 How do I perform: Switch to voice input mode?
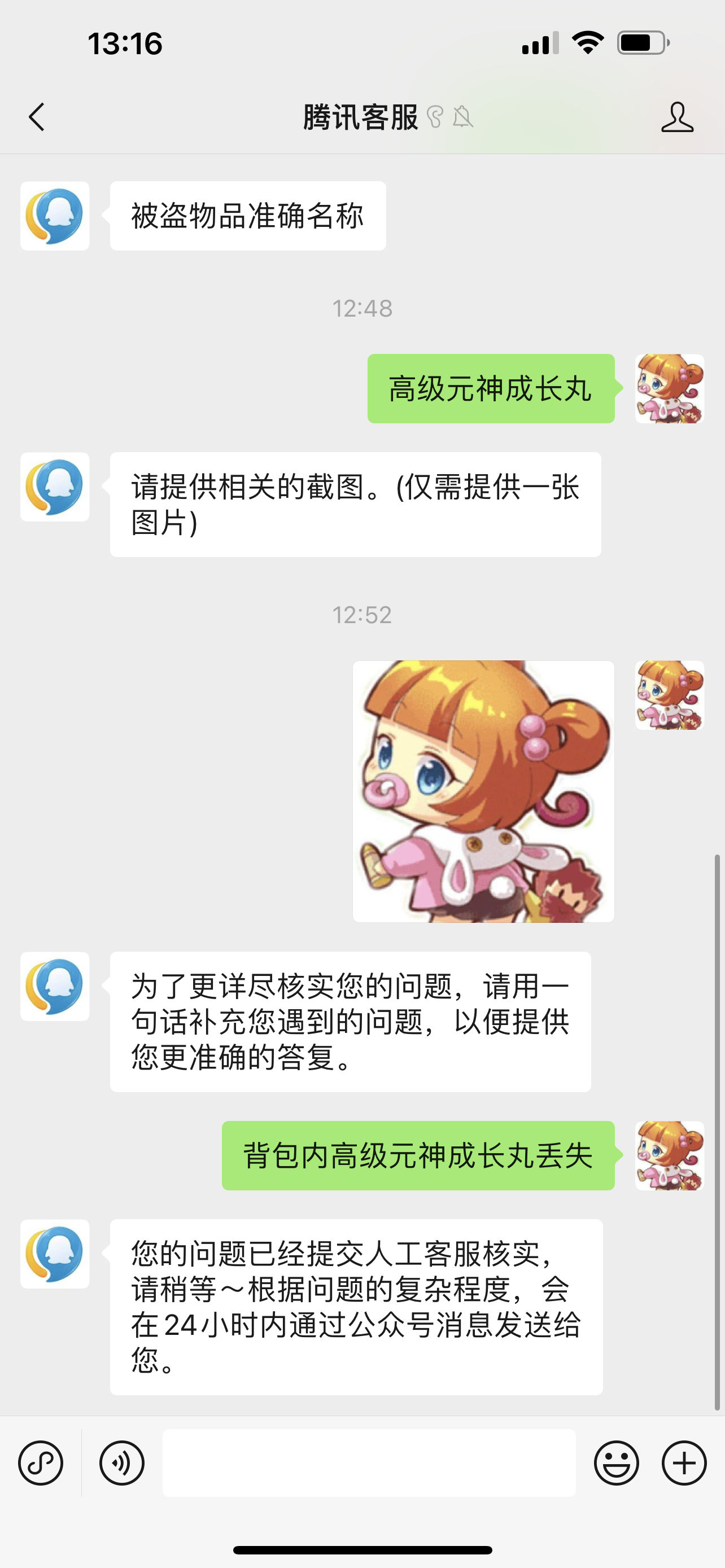(122, 1462)
